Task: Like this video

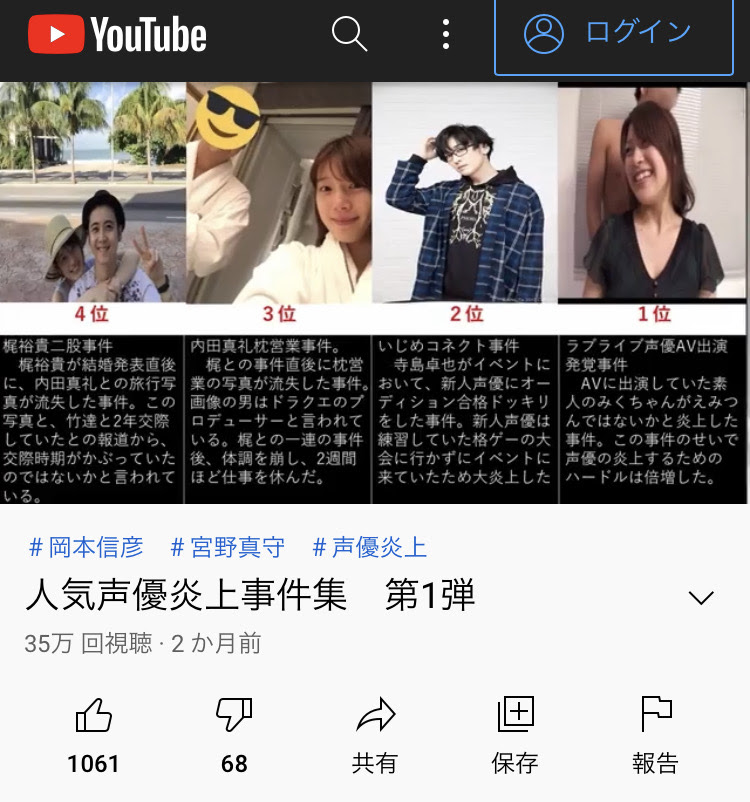Action: click(93, 716)
